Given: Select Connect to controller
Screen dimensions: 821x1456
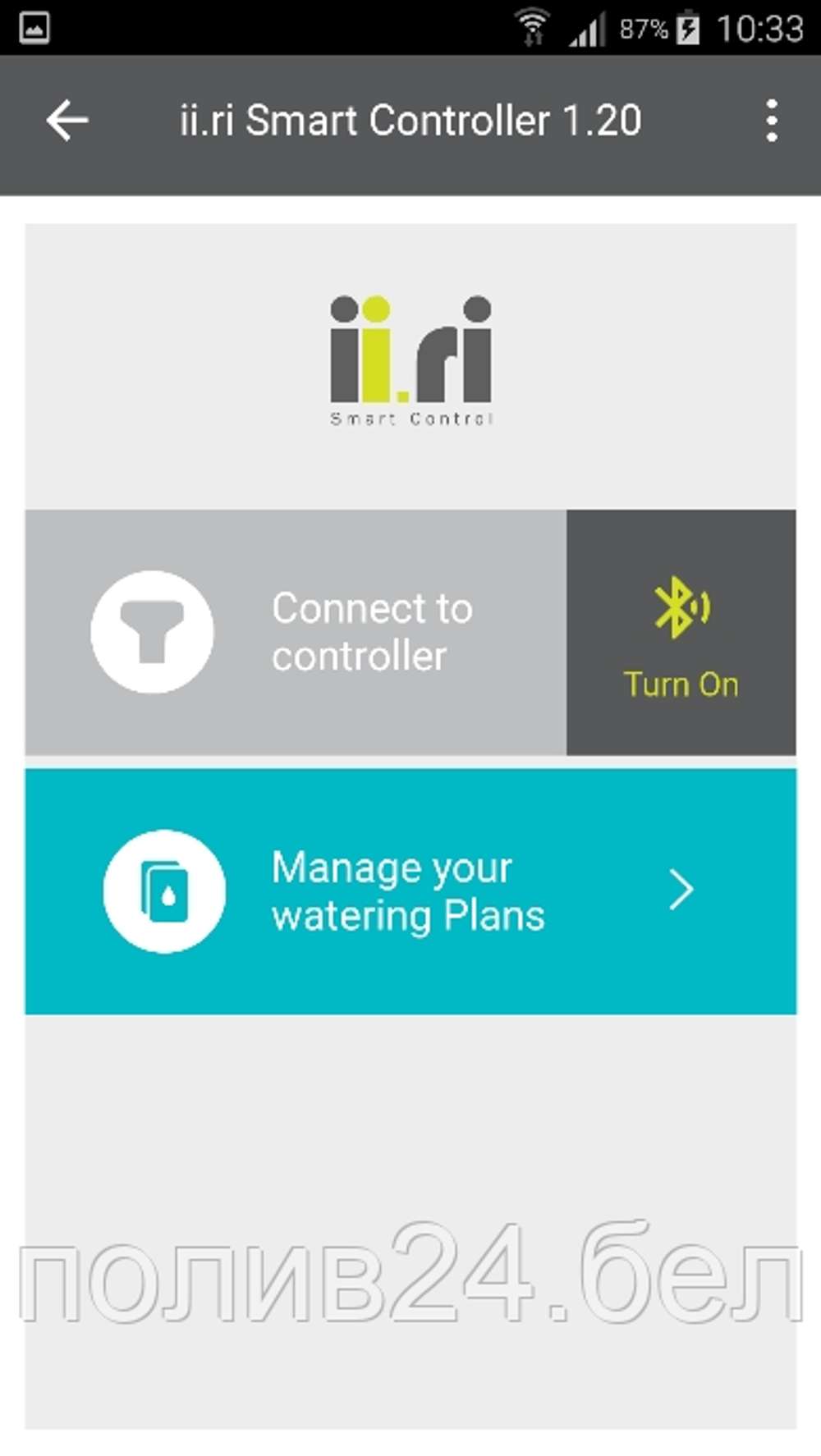Looking at the screenshot, I should 374,630.
